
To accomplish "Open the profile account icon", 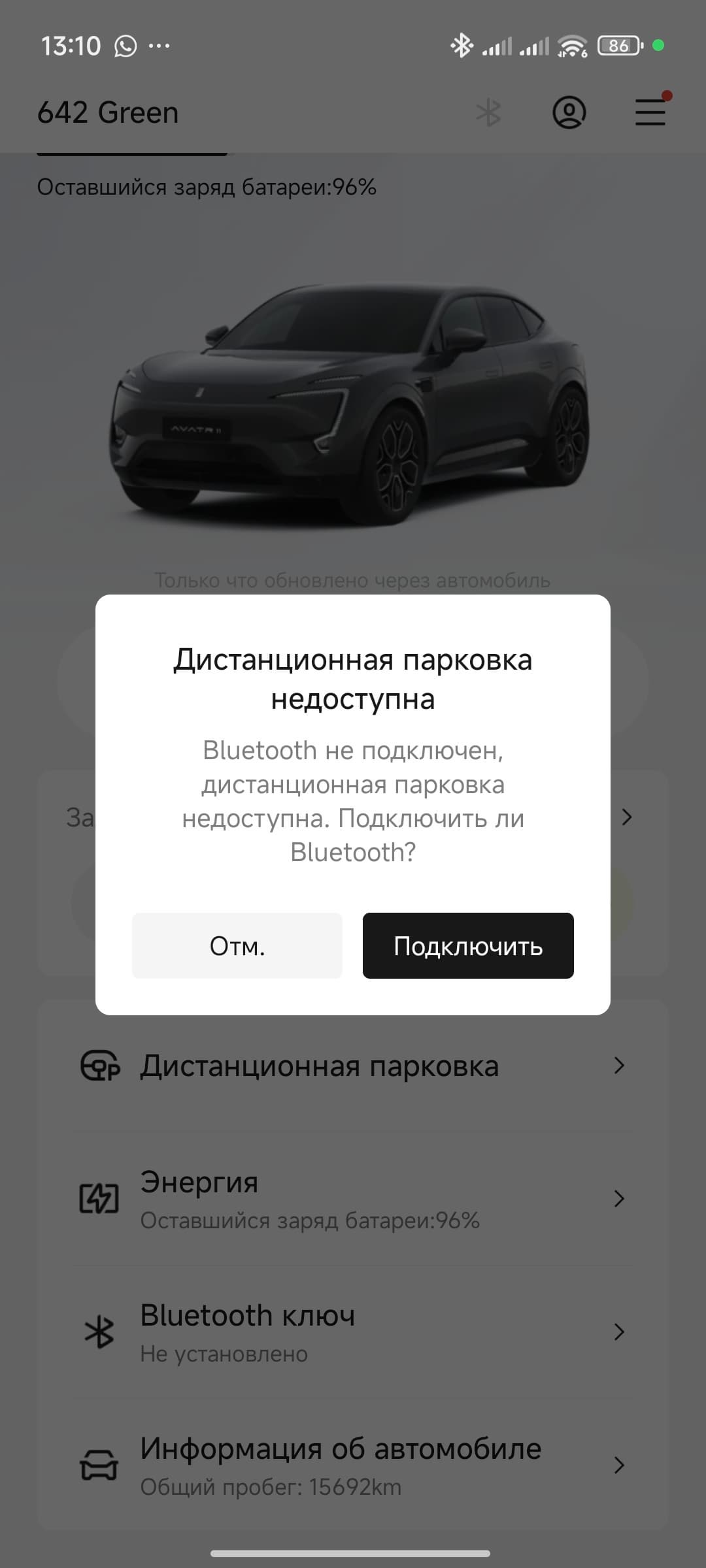I will point(569,112).
